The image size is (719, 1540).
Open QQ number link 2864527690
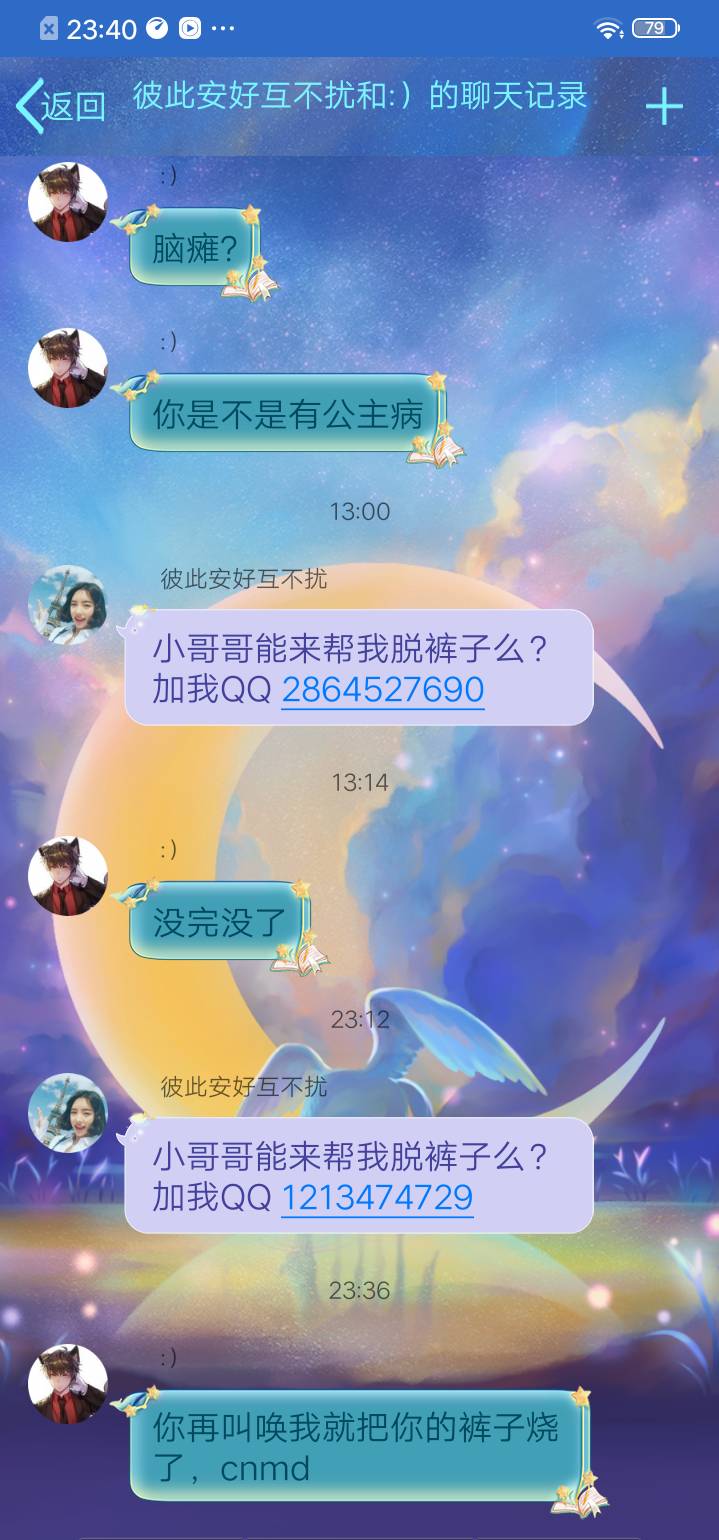click(383, 690)
